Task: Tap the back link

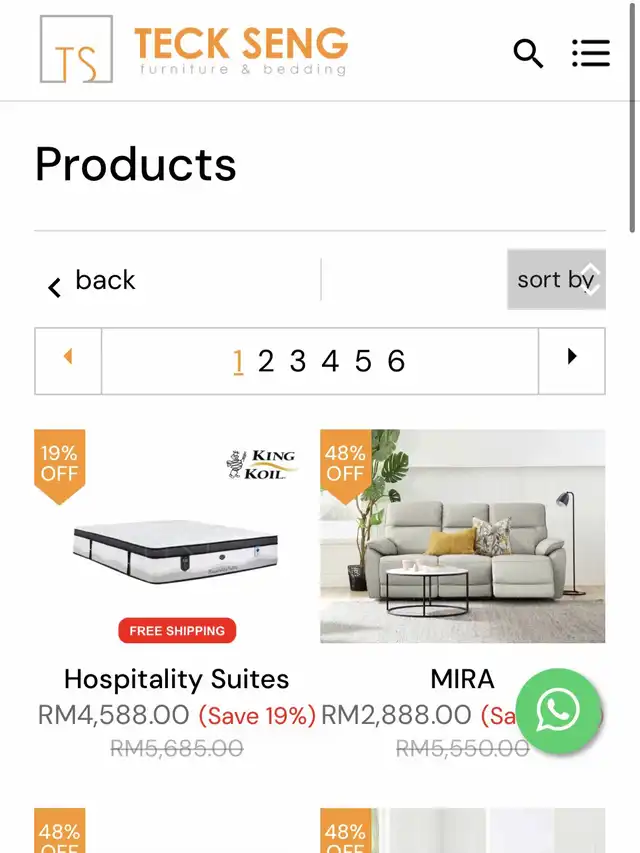Action: pos(92,281)
